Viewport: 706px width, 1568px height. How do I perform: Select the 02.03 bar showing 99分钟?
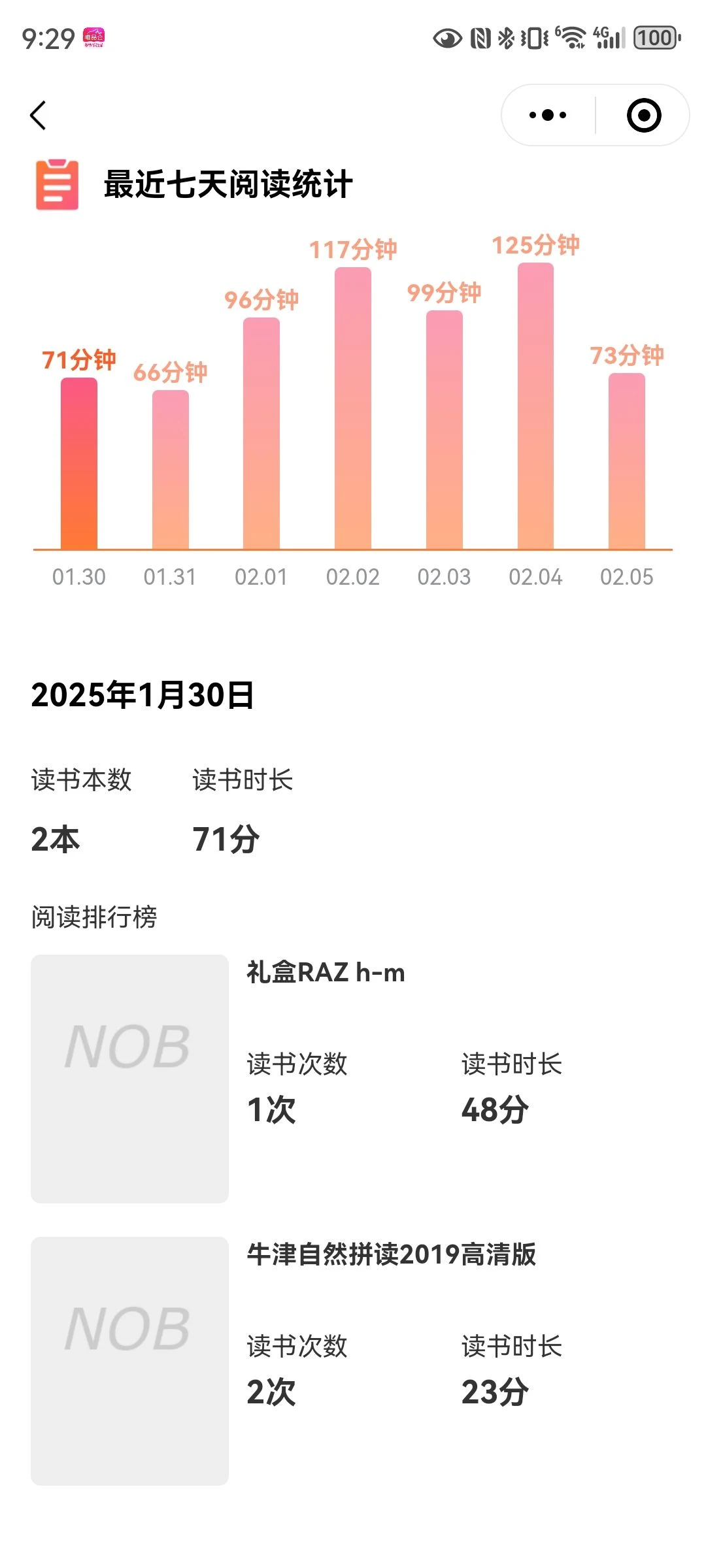(x=445, y=430)
